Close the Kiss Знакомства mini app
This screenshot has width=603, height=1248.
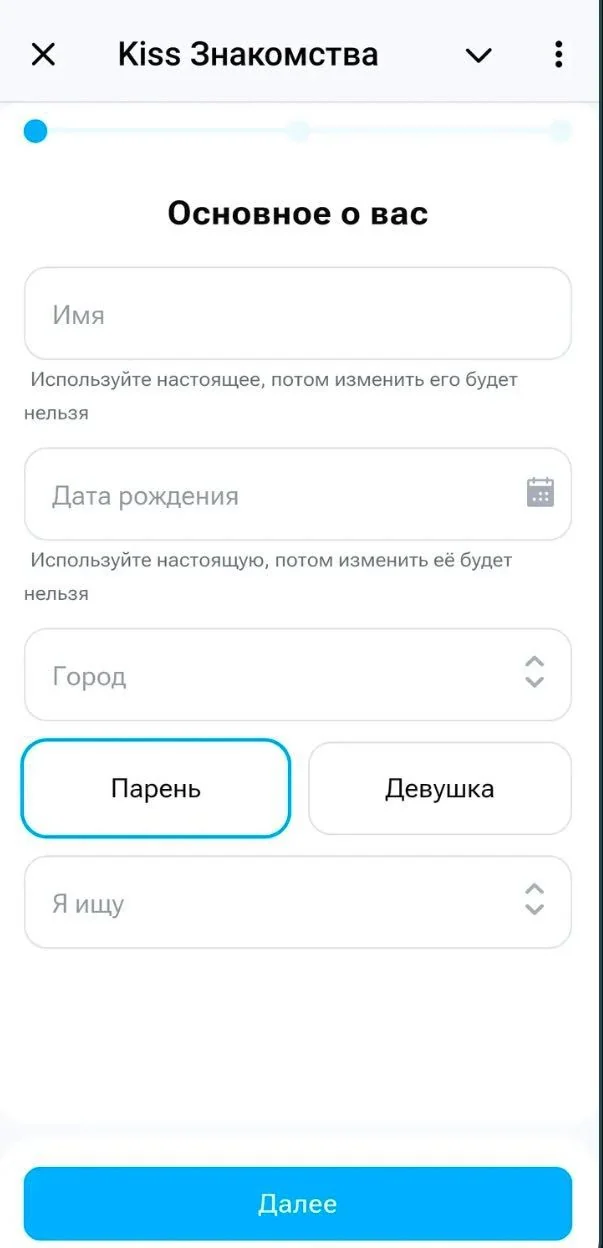point(43,54)
